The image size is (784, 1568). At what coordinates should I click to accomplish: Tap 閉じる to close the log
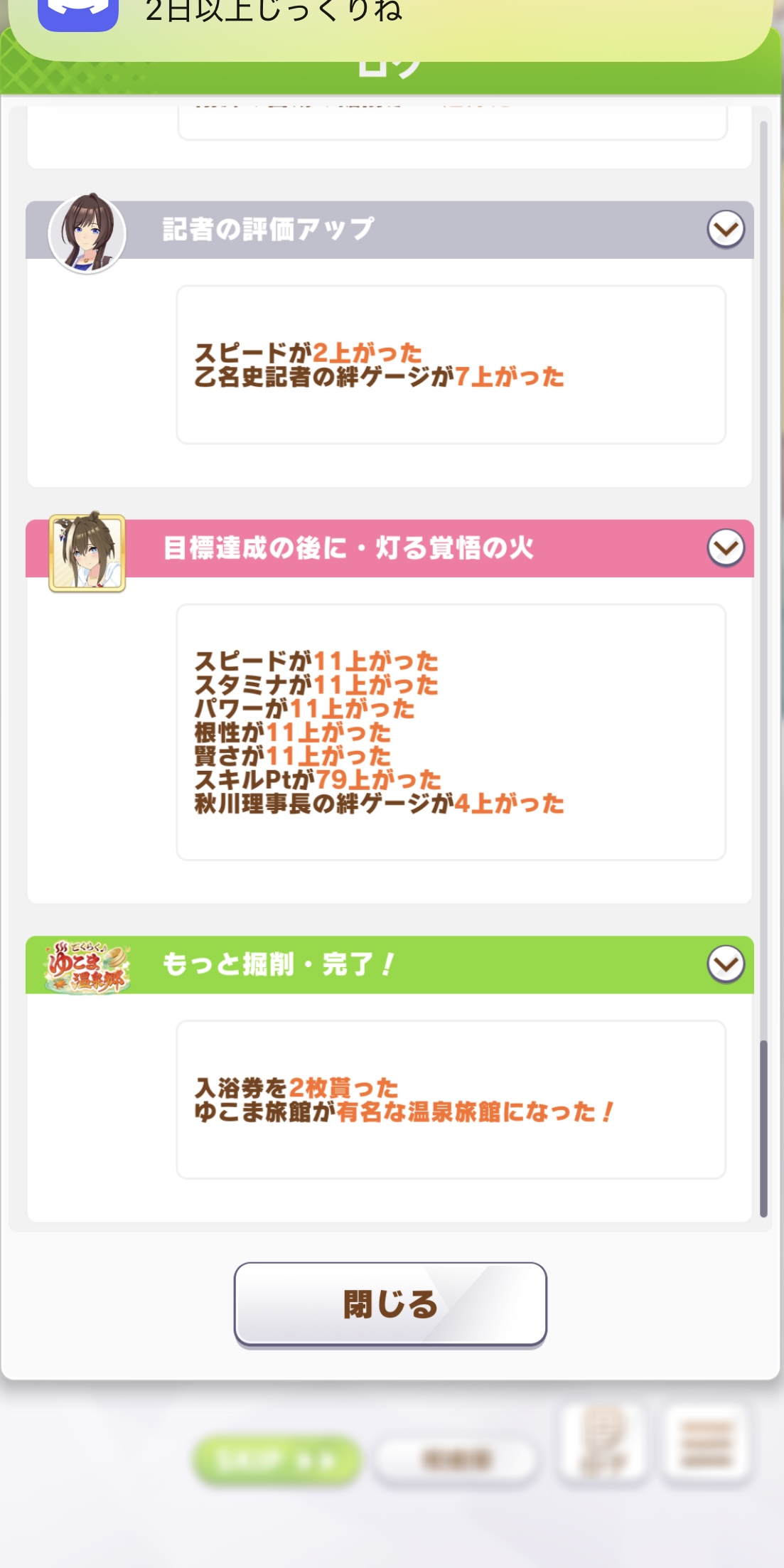point(390,1303)
